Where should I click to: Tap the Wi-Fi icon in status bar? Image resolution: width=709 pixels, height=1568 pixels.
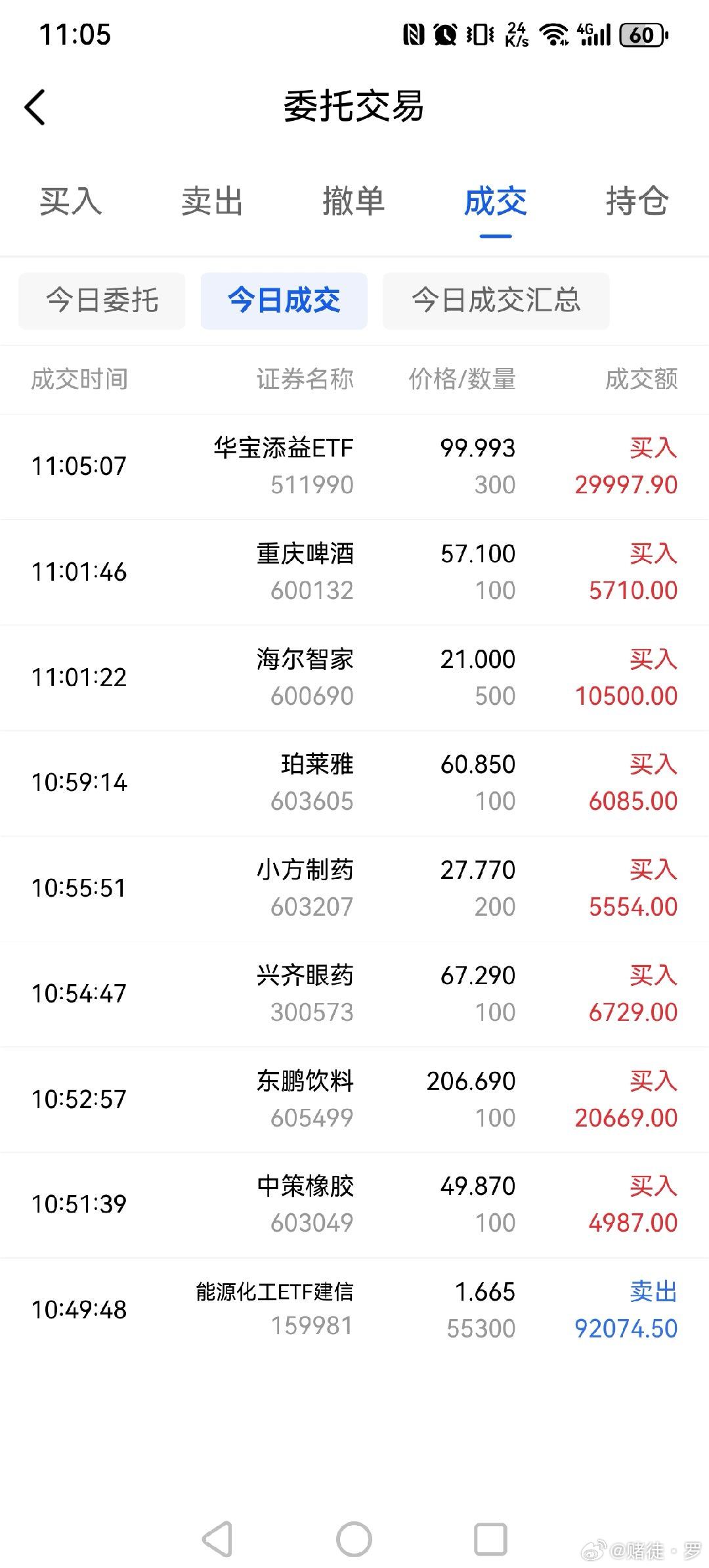[555, 34]
